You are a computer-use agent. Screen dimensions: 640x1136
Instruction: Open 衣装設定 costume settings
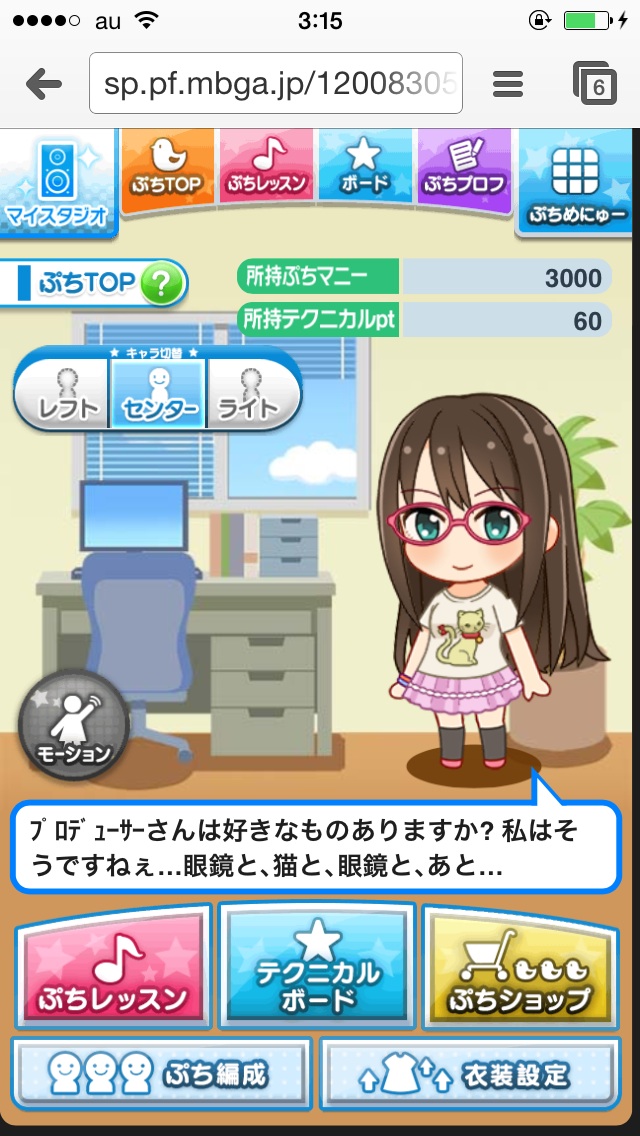(470, 1074)
